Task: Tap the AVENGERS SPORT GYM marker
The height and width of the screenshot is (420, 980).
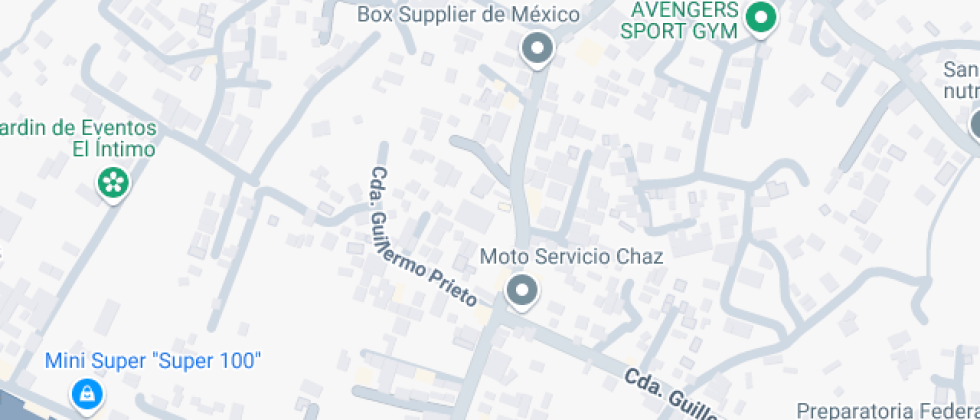Action: [x=763, y=18]
